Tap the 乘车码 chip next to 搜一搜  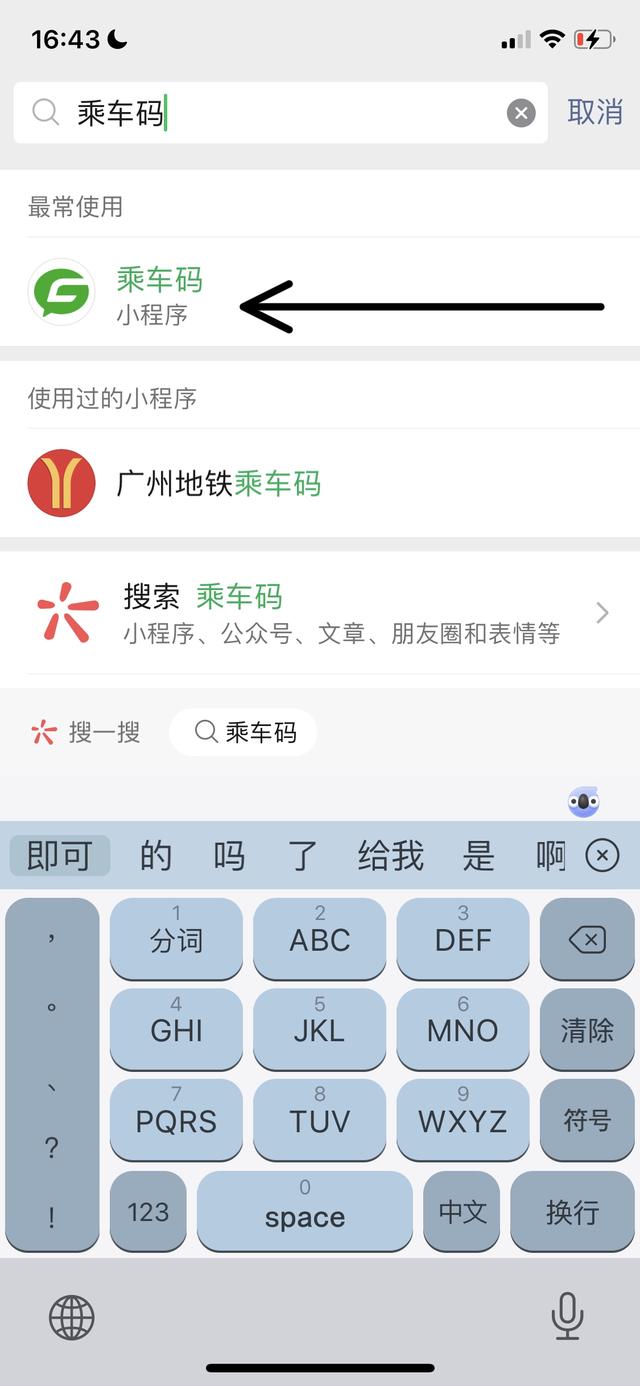point(243,732)
